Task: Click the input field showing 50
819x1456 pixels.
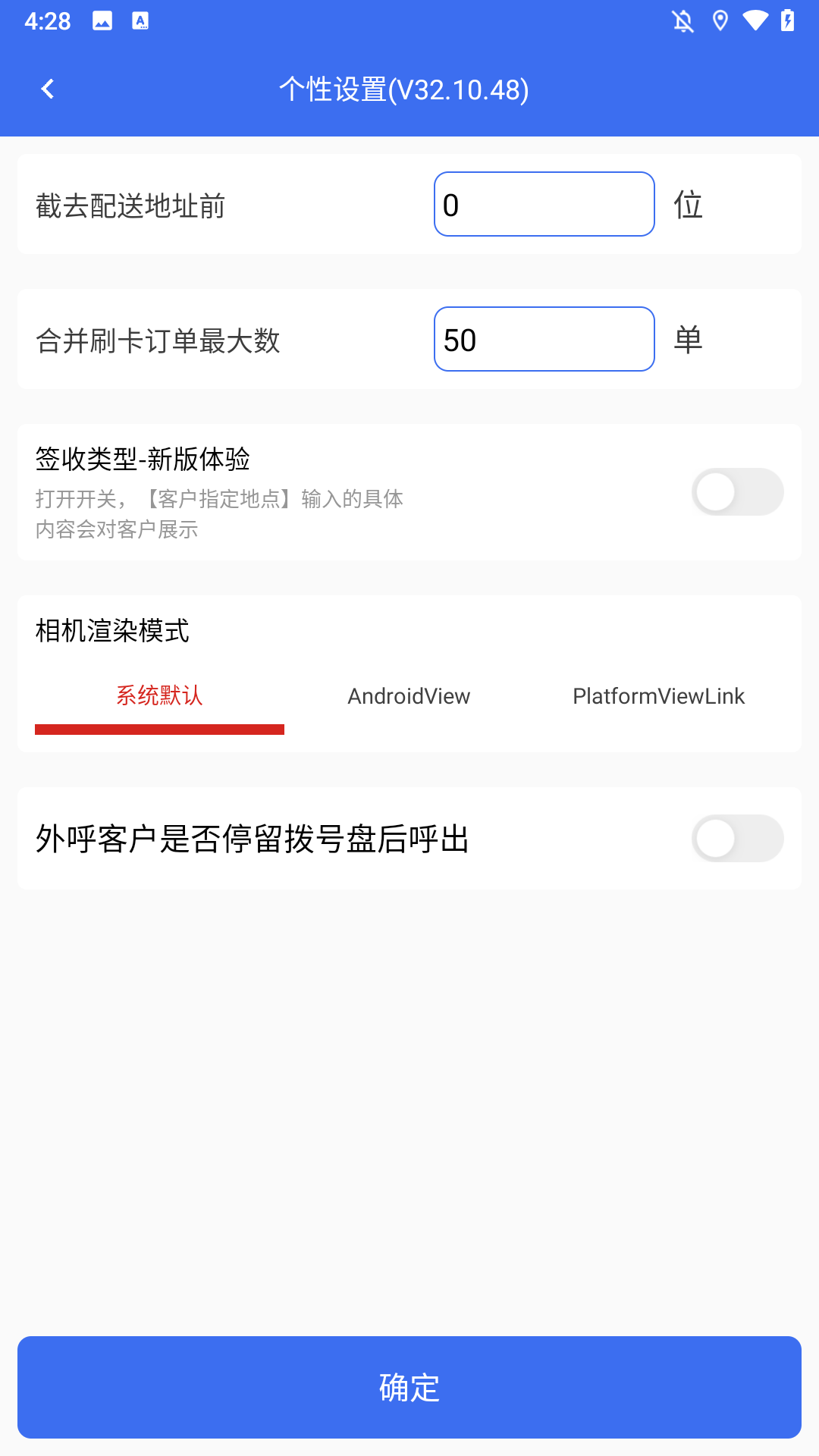Action: coord(544,338)
